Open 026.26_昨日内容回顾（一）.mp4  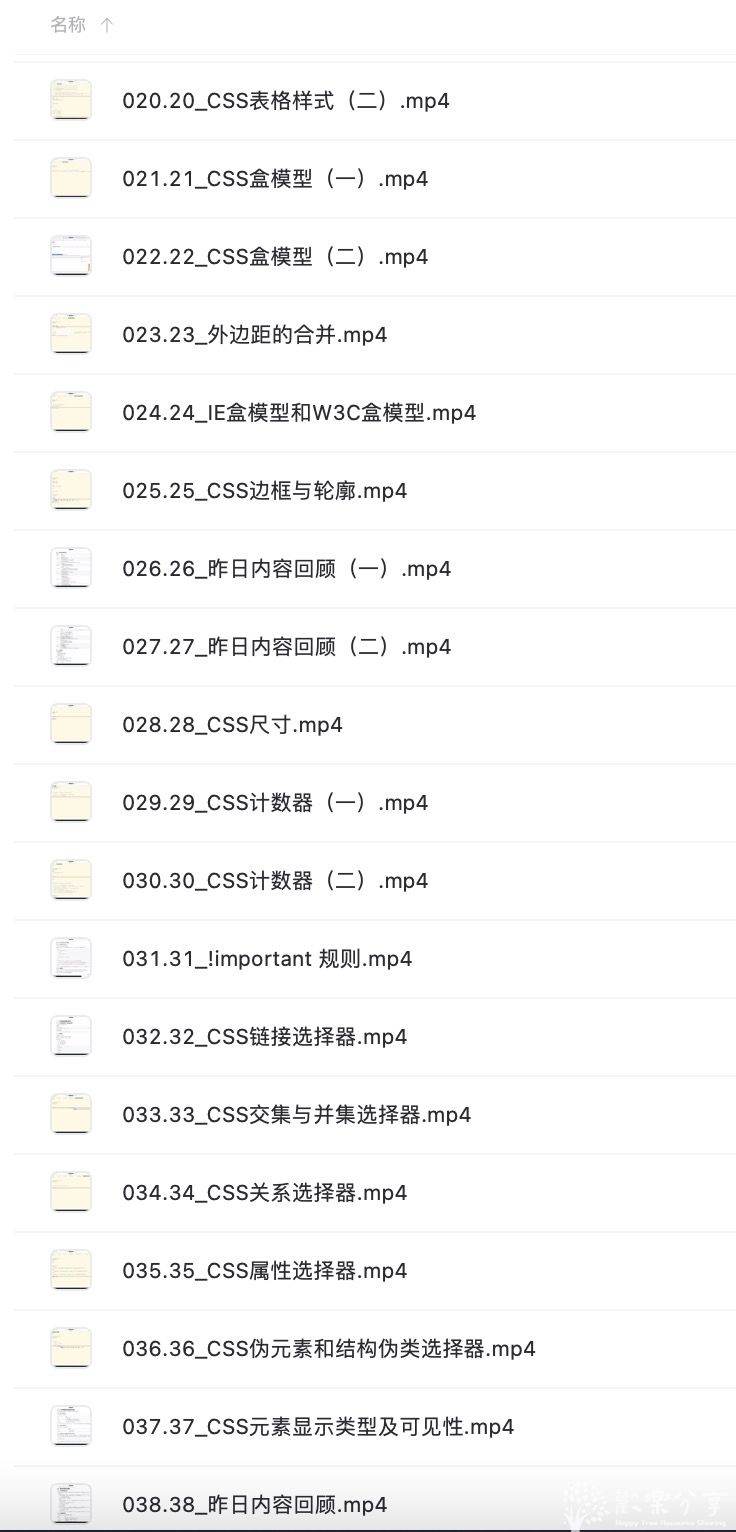click(286, 569)
